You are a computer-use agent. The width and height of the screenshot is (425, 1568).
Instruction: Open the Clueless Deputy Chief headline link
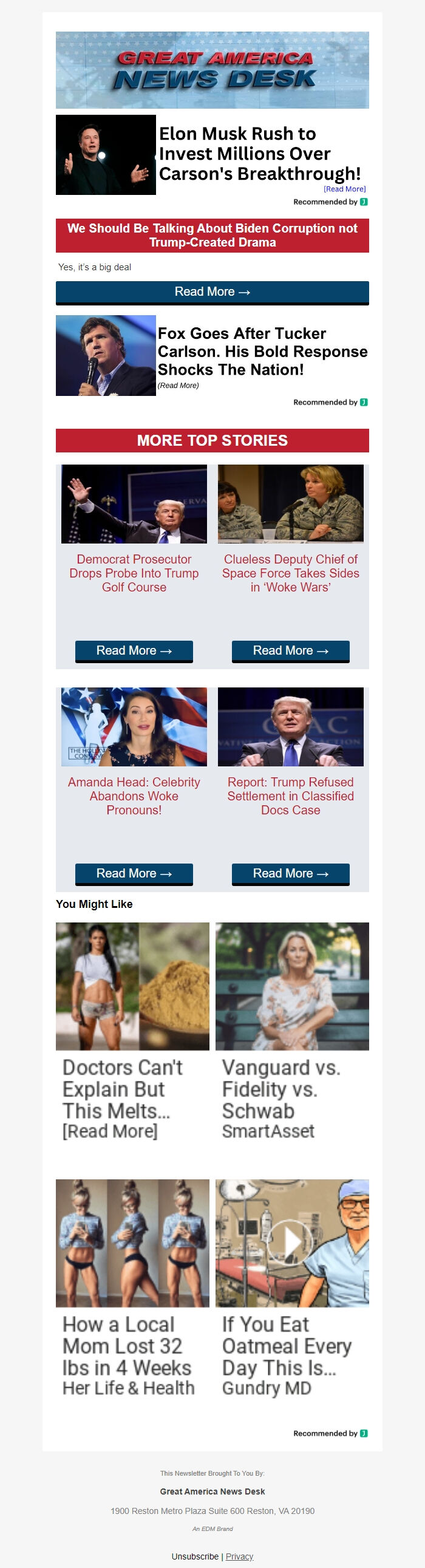(290, 573)
